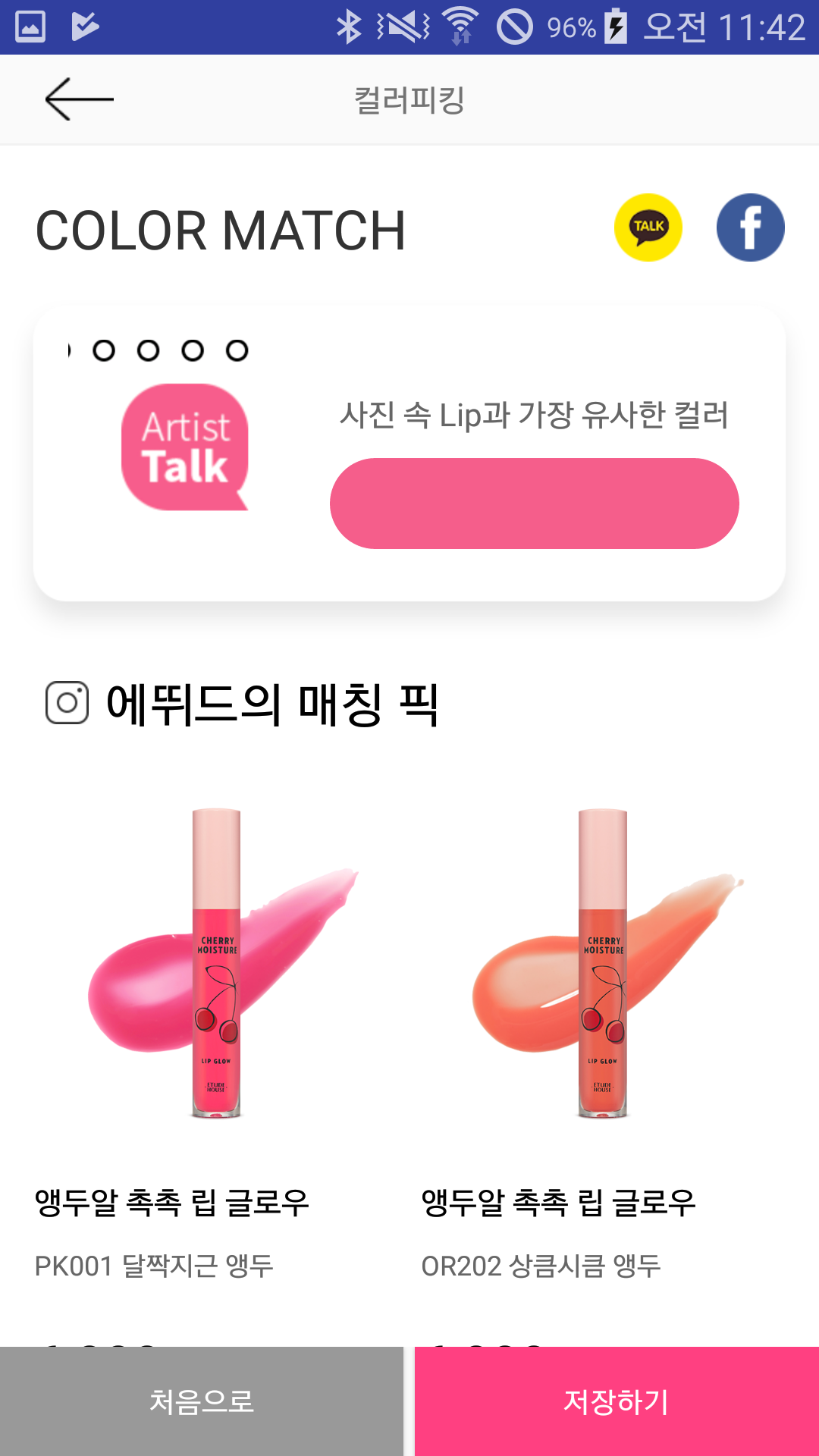Open the PK001 달짝지근 앵두 lip glow
The image size is (819, 1456).
click(x=217, y=963)
